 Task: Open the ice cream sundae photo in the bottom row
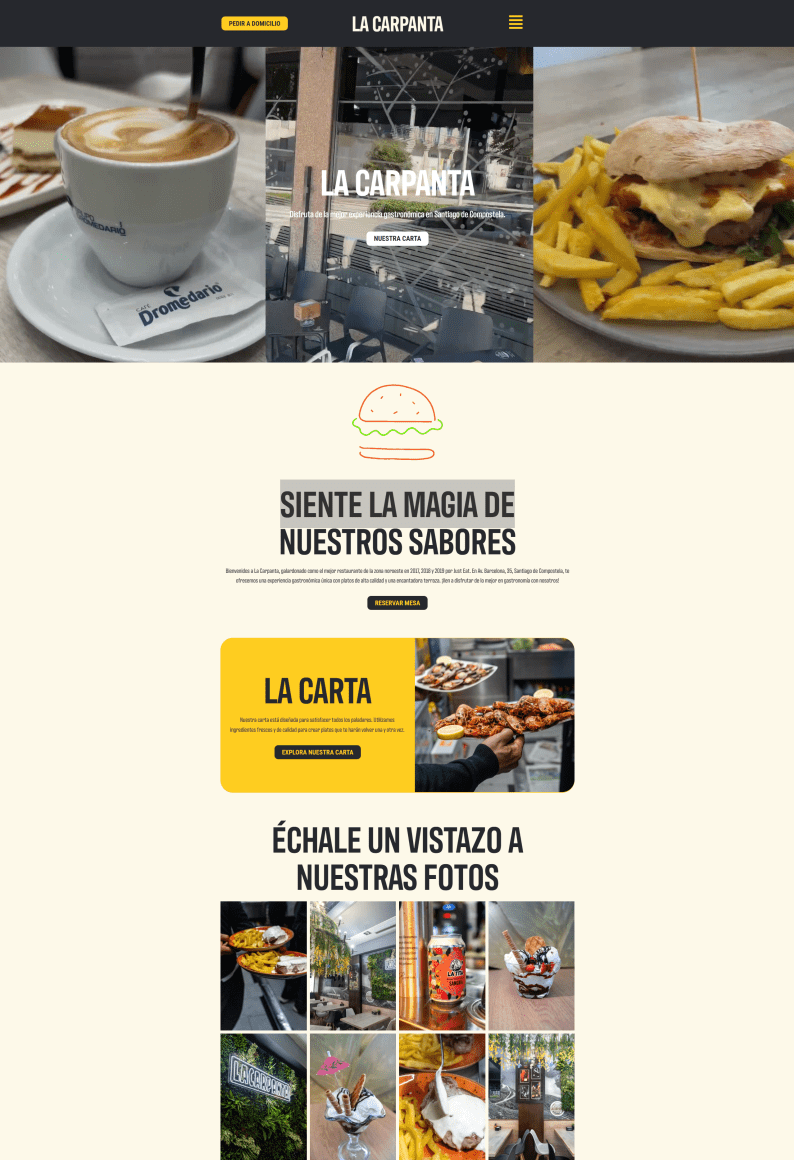coord(349,1097)
